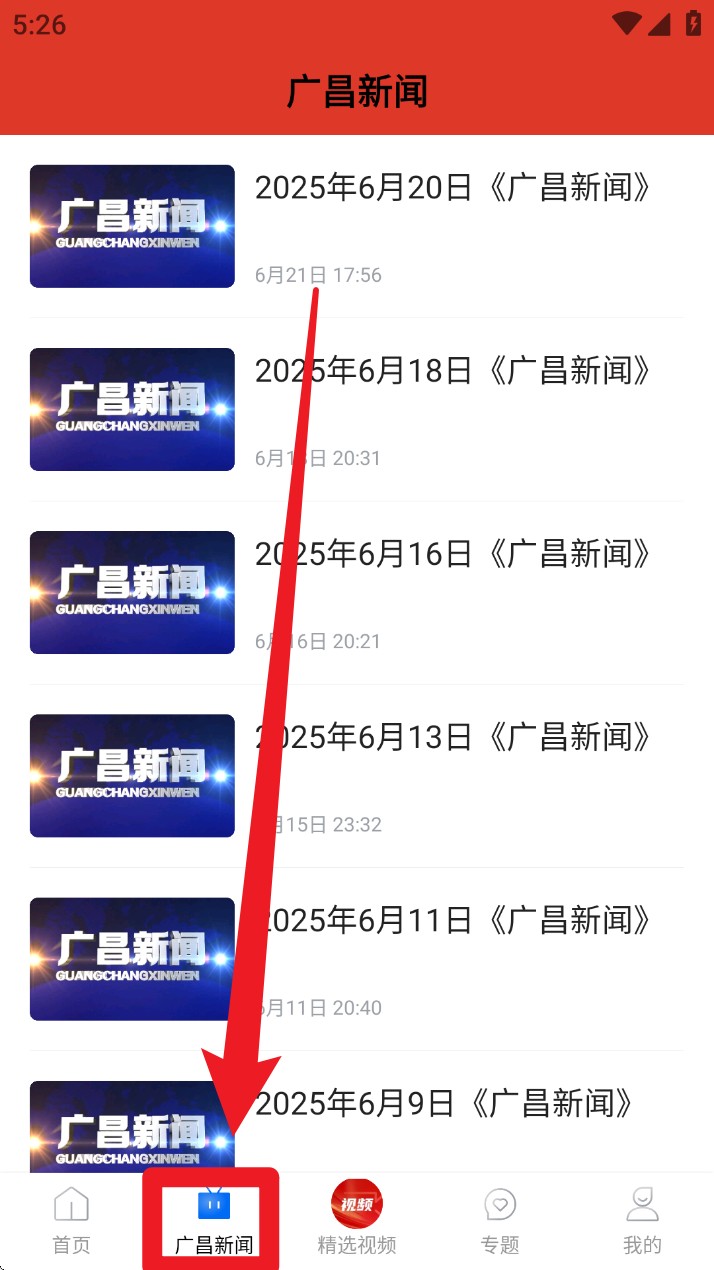Open the 2025年6月16日《广昌新闻》 broadcast
Viewport: 714px width, 1270px height.
pos(453,554)
